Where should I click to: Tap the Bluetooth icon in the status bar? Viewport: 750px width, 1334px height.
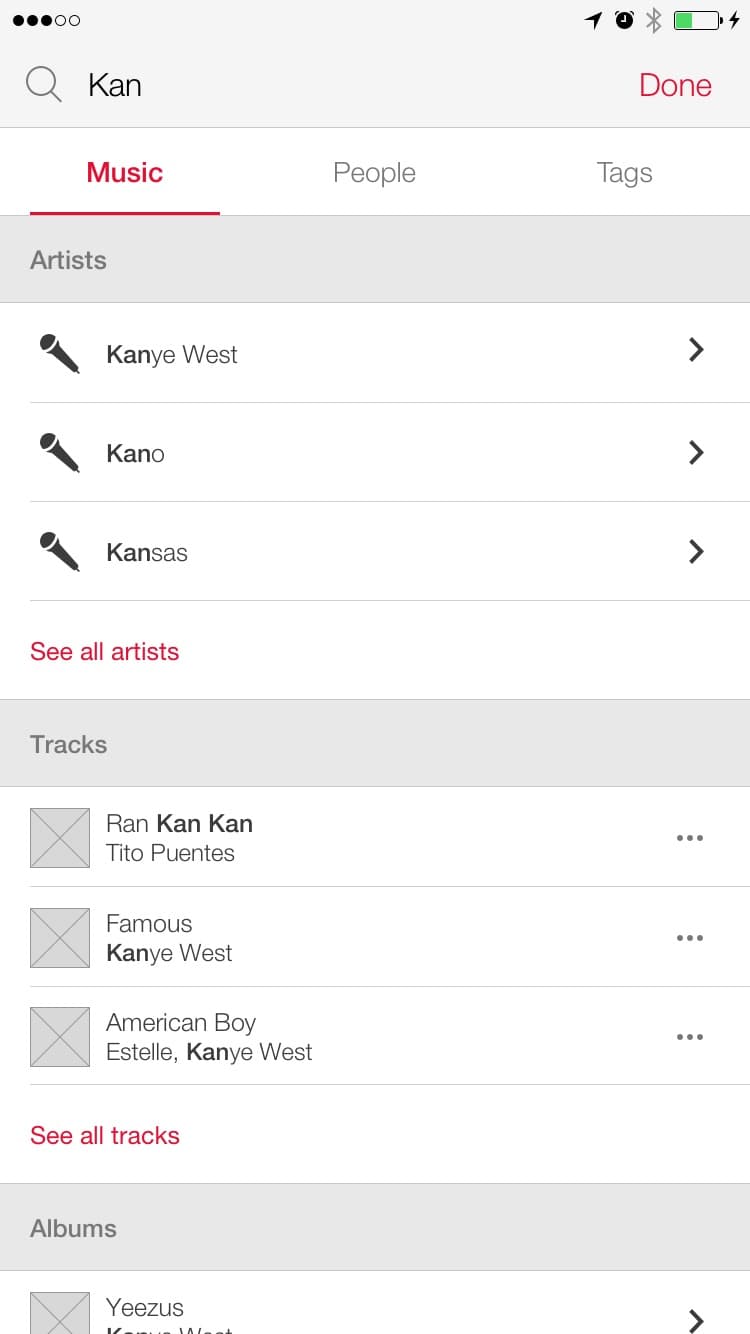pos(655,19)
